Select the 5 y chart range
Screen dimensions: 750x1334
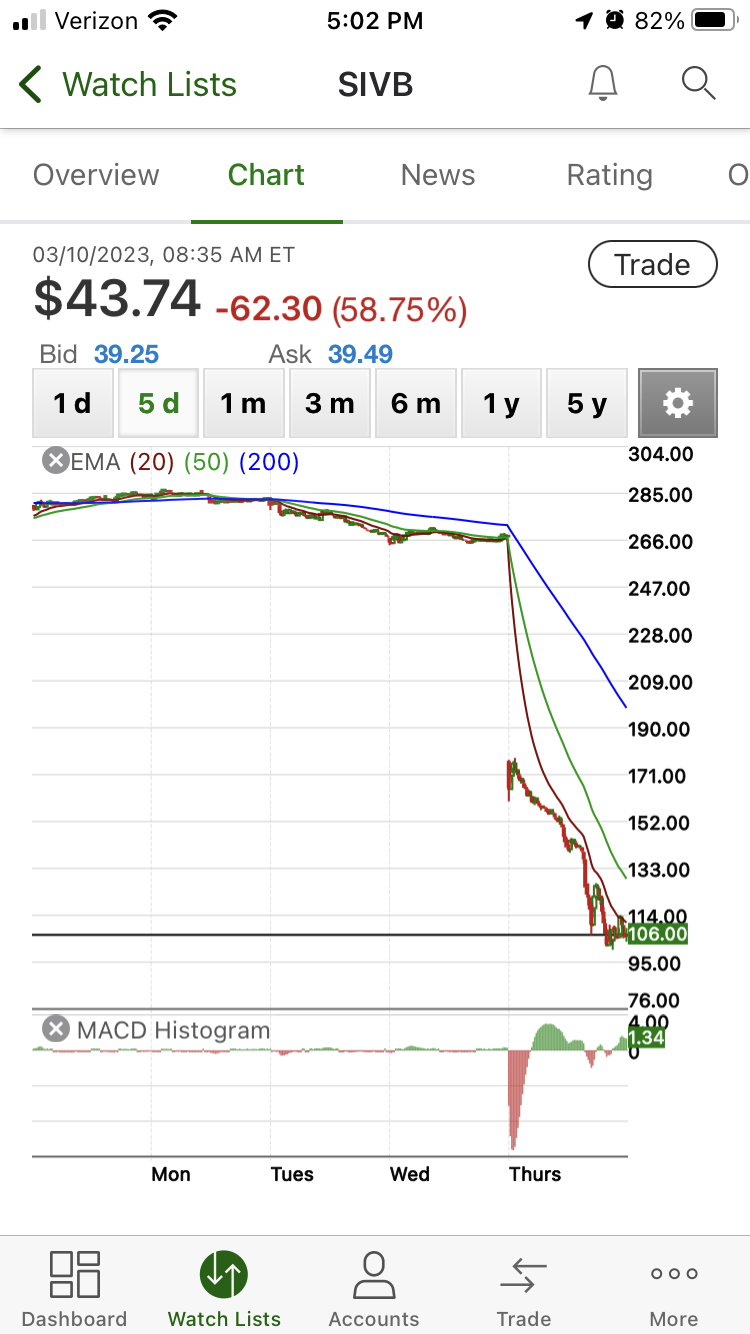(587, 403)
